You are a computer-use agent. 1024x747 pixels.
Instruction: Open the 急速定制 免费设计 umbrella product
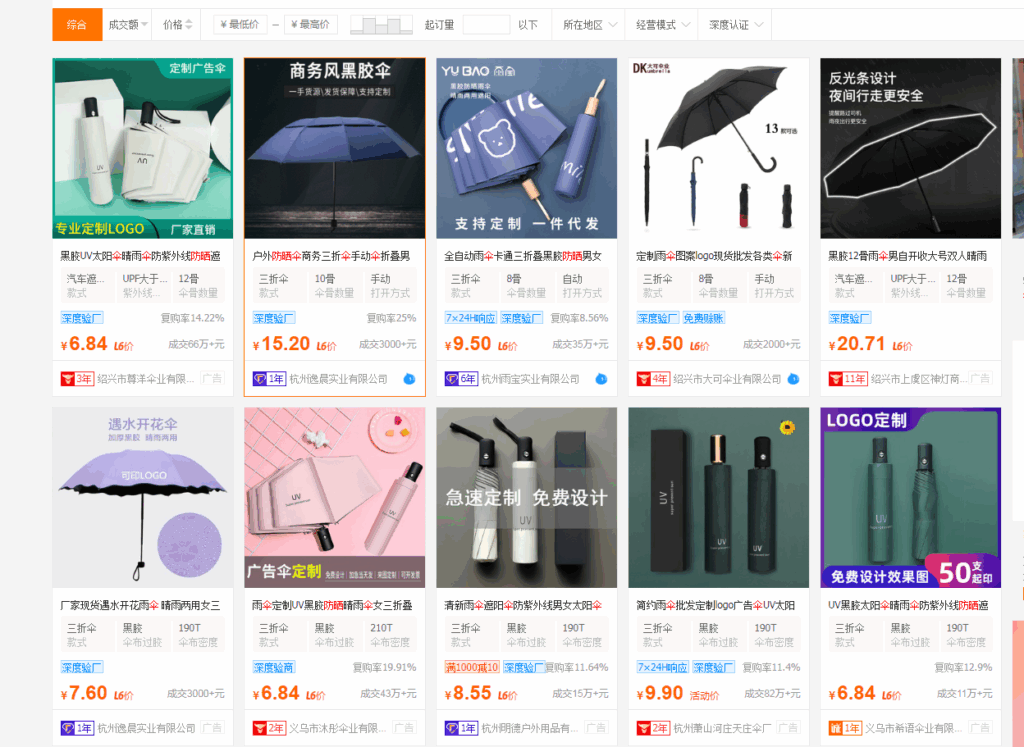526,497
